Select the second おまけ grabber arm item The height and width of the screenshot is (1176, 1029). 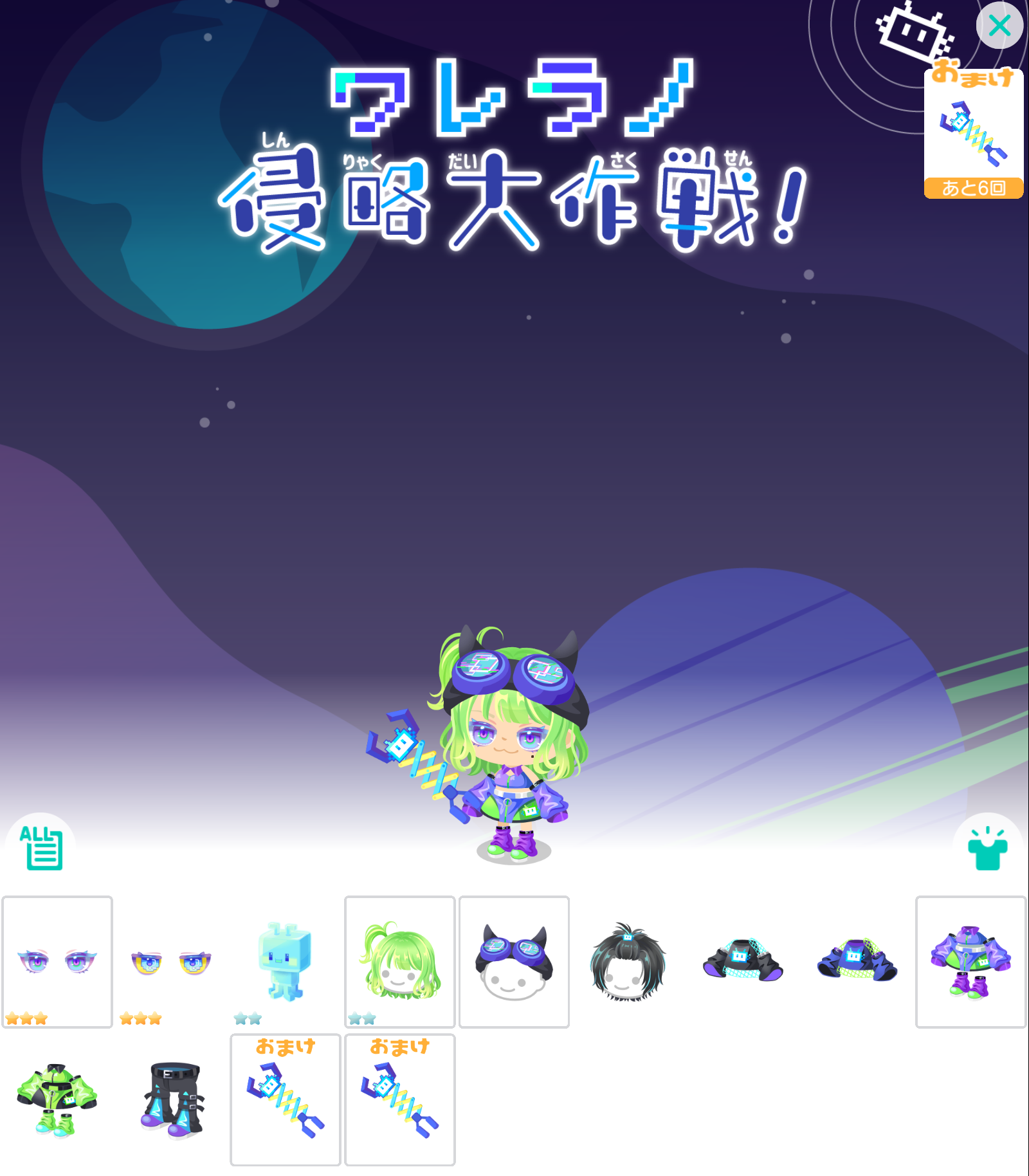pyautogui.click(x=400, y=1100)
